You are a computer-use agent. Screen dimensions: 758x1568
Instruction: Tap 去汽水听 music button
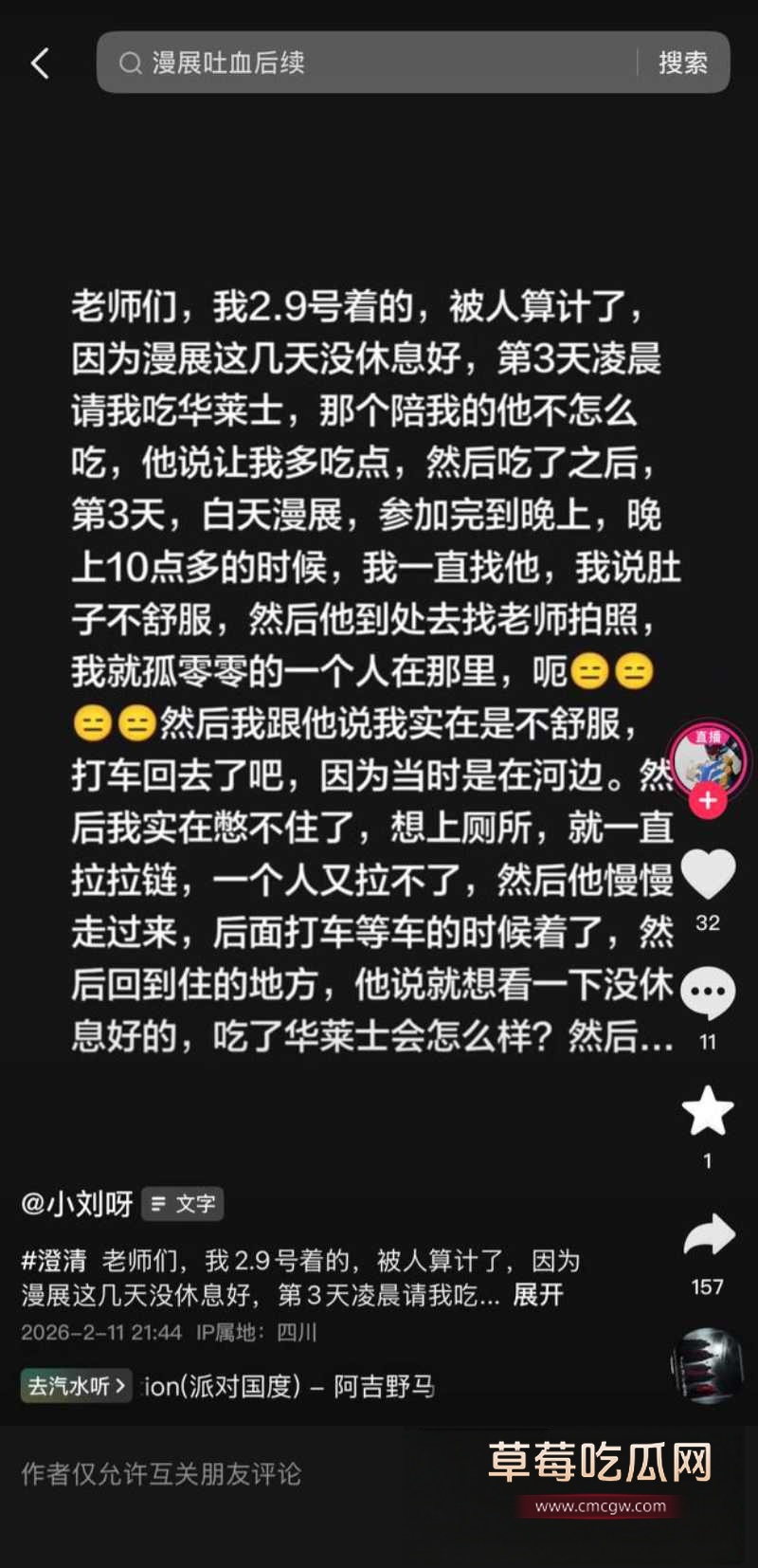pyautogui.click(x=76, y=1386)
